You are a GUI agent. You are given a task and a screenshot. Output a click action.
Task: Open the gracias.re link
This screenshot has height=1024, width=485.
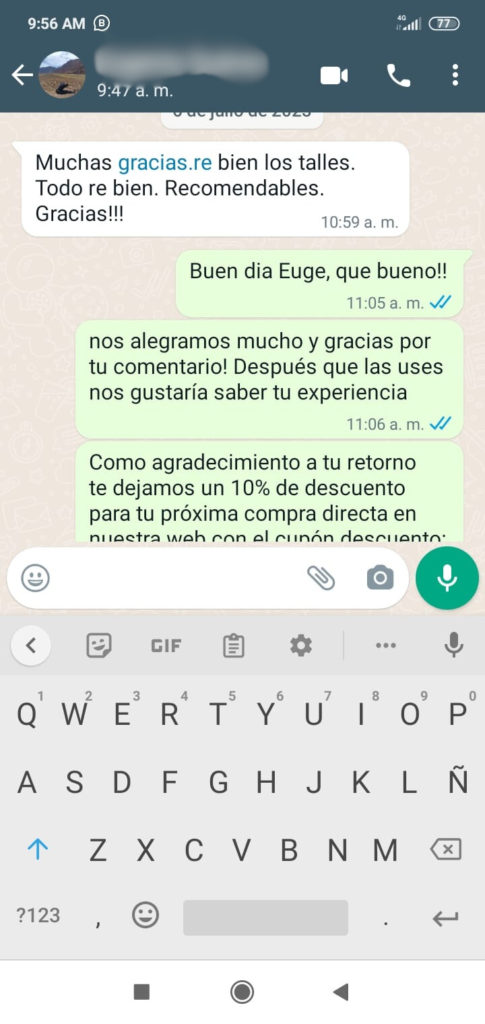(x=164, y=163)
